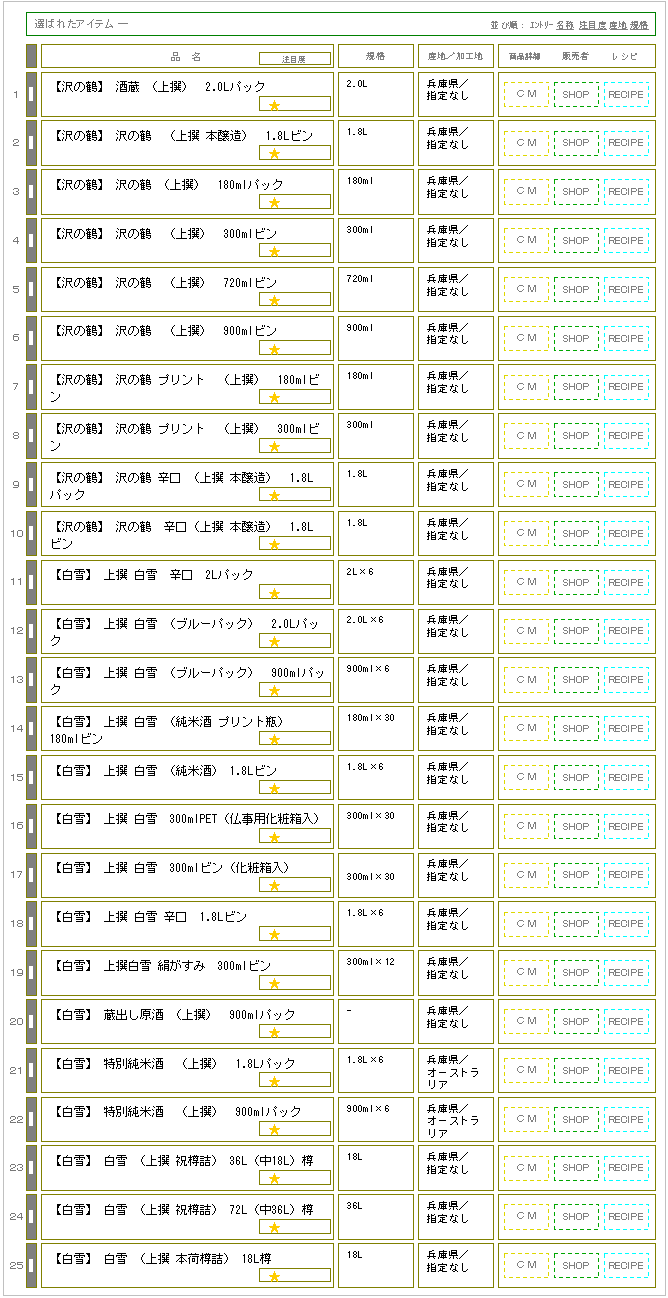Open SHOP for 白雪 本荷樽詰 18L樽
The height and width of the screenshot is (1298, 668).
576,1266
